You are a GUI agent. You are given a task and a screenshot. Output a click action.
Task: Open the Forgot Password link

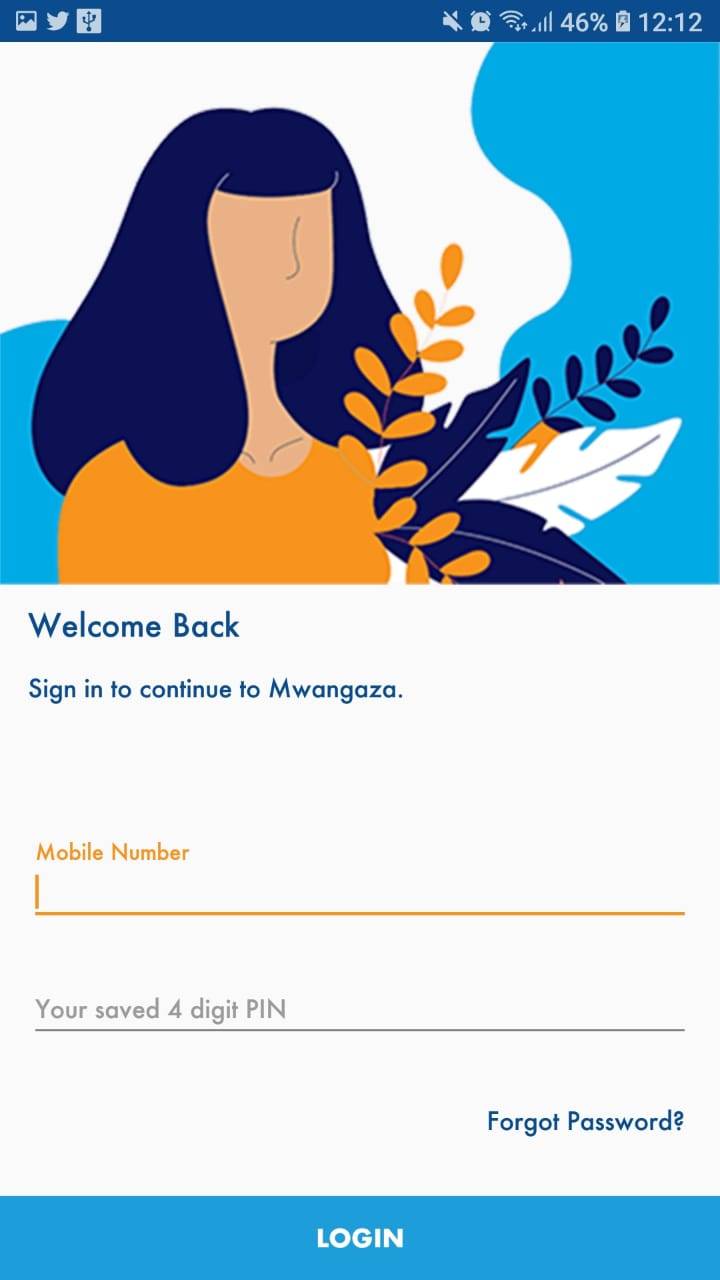coord(585,1121)
